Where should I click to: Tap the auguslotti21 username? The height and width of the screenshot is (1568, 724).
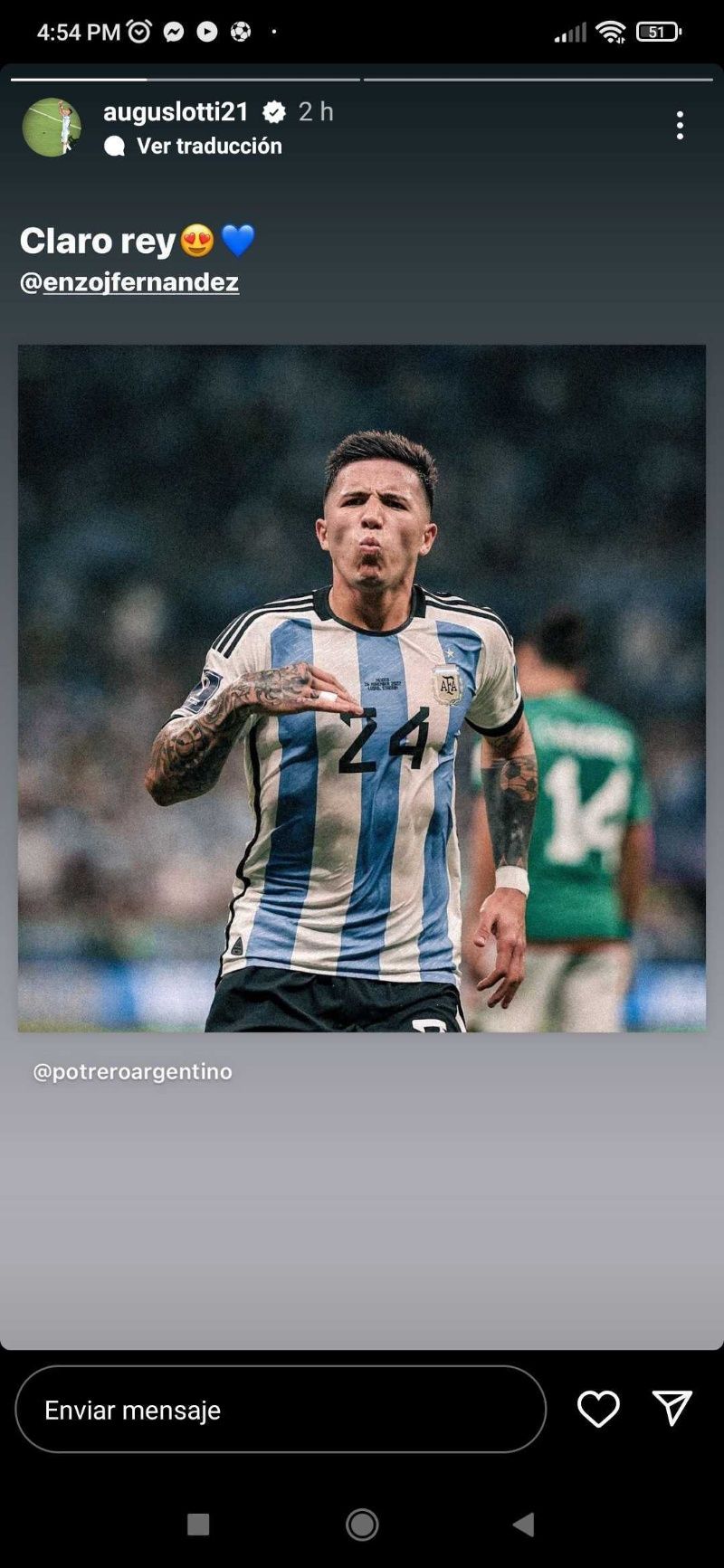pyautogui.click(x=176, y=111)
